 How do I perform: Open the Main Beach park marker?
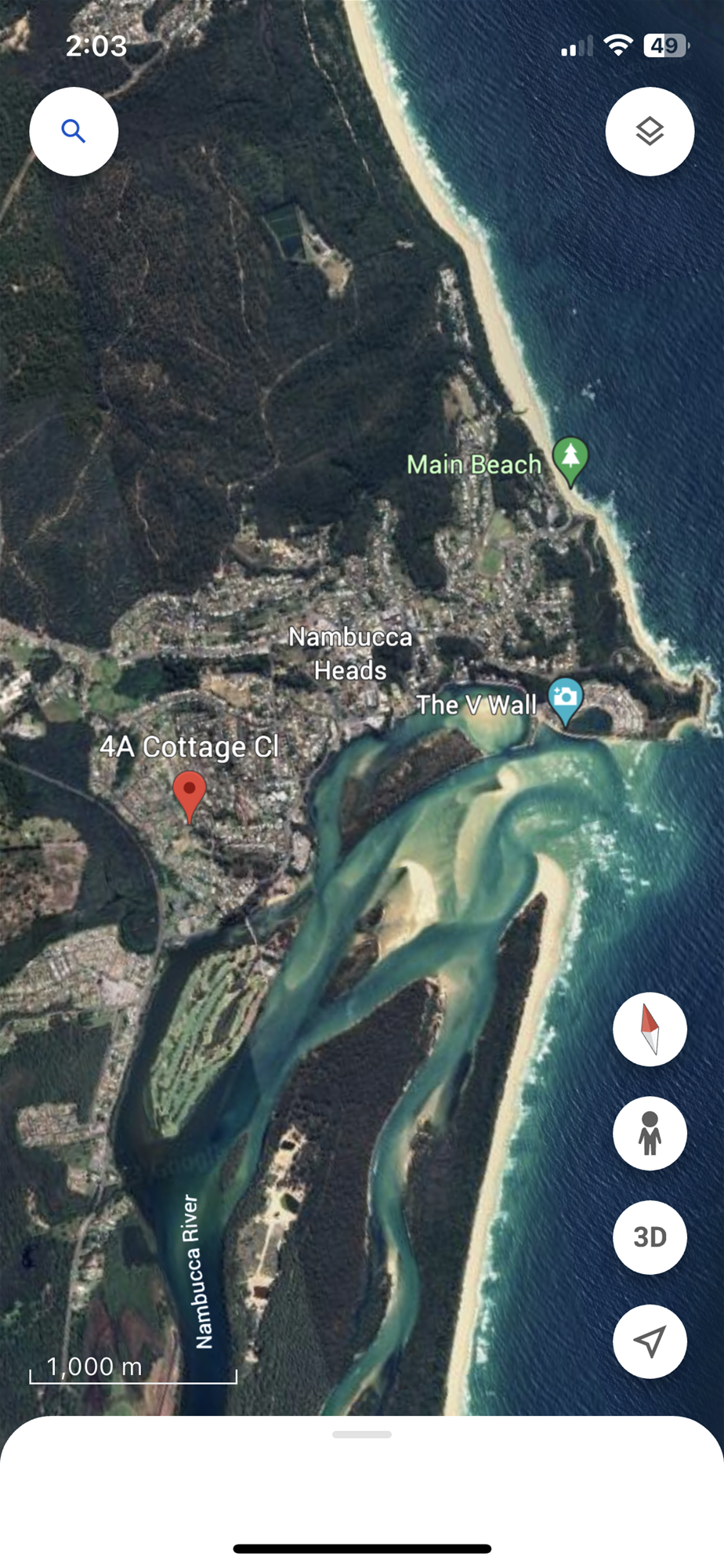click(570, 458)
